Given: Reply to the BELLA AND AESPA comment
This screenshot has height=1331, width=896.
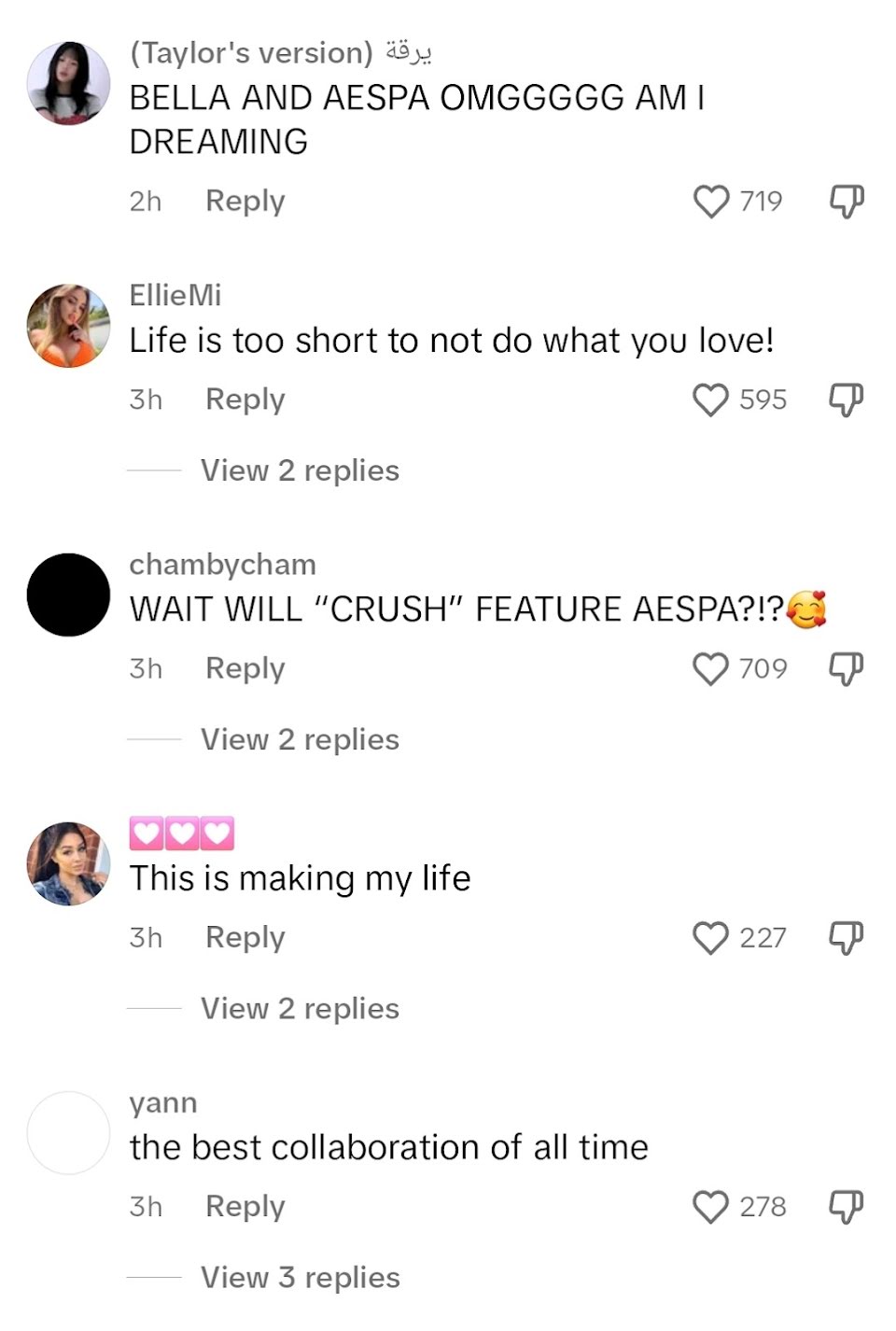Looking at the screenshot, I should (x=245, y=202).
